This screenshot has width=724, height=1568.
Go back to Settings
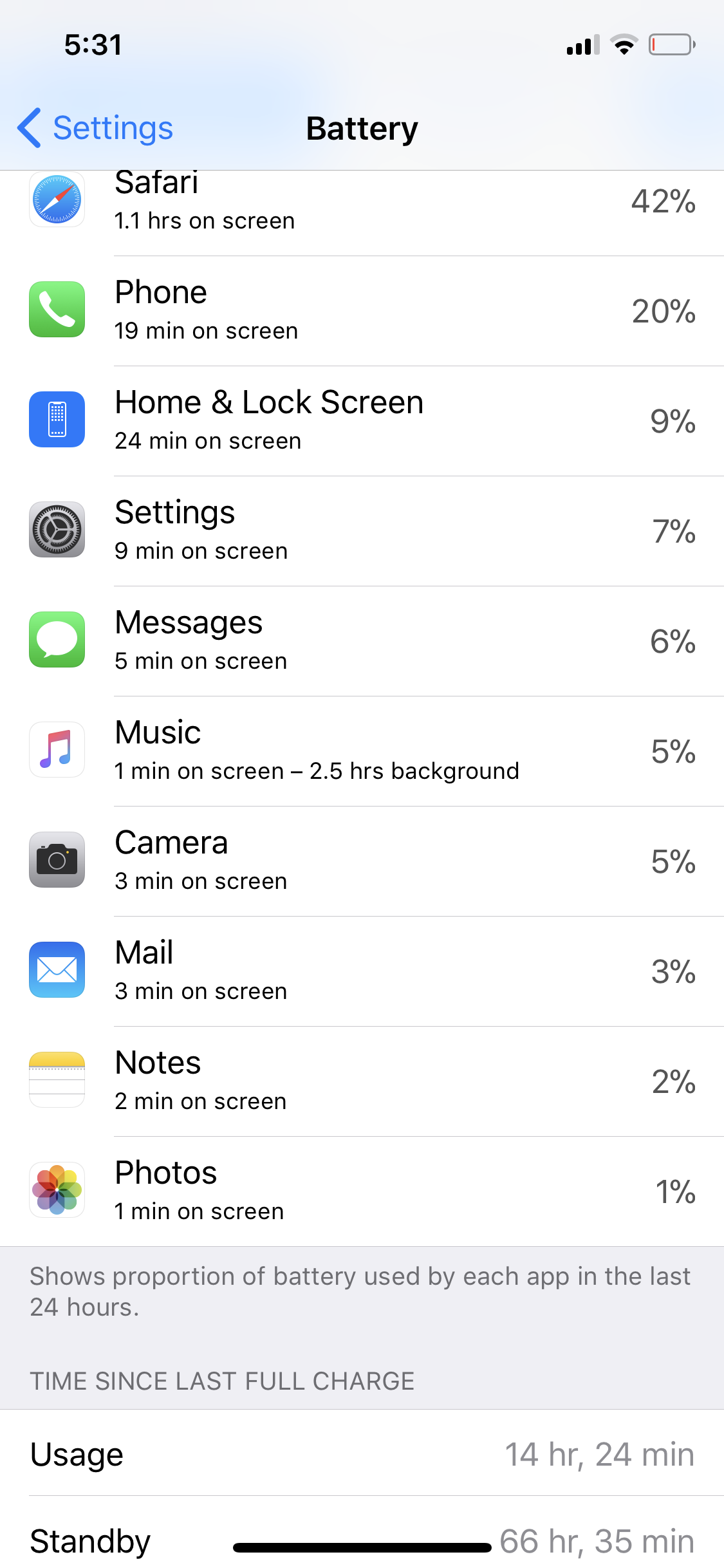[x=97, y=128]
